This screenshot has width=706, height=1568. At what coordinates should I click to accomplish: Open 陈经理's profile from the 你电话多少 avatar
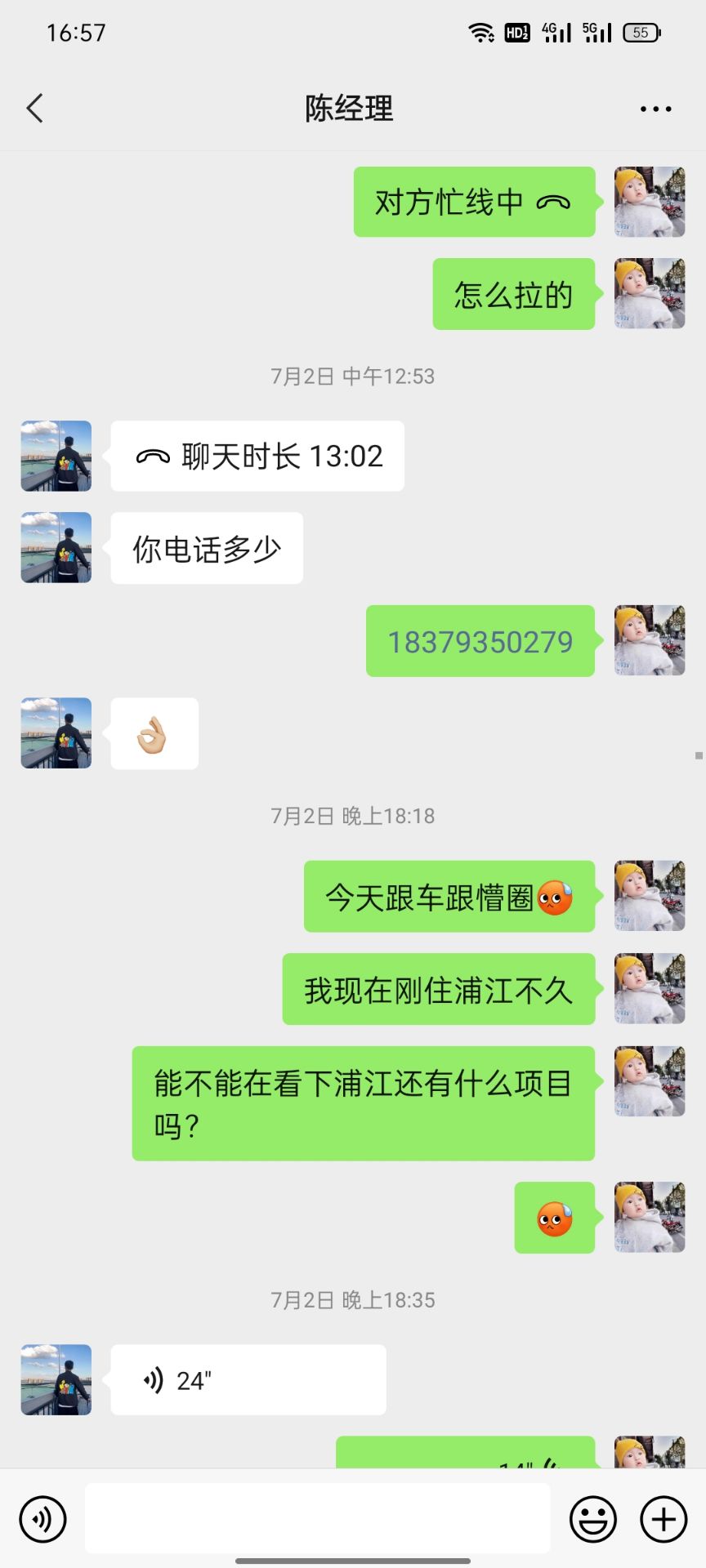click(56, 548)
